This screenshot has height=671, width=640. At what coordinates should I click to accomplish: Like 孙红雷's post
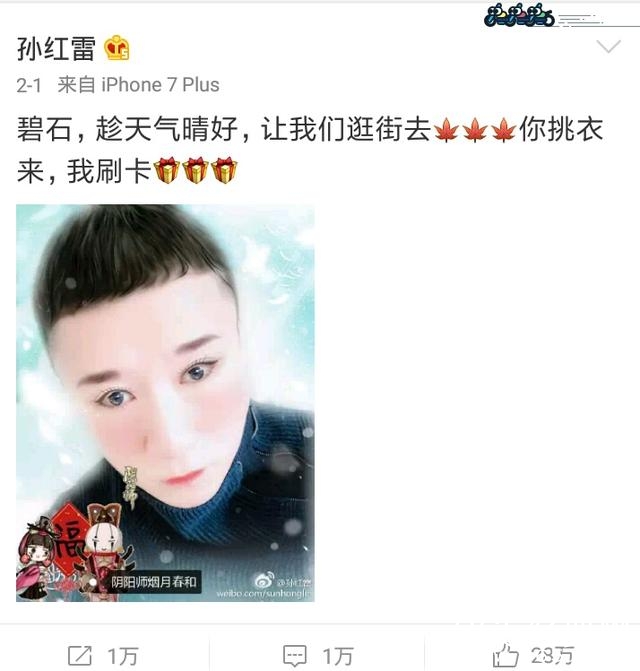click(533, 655)
